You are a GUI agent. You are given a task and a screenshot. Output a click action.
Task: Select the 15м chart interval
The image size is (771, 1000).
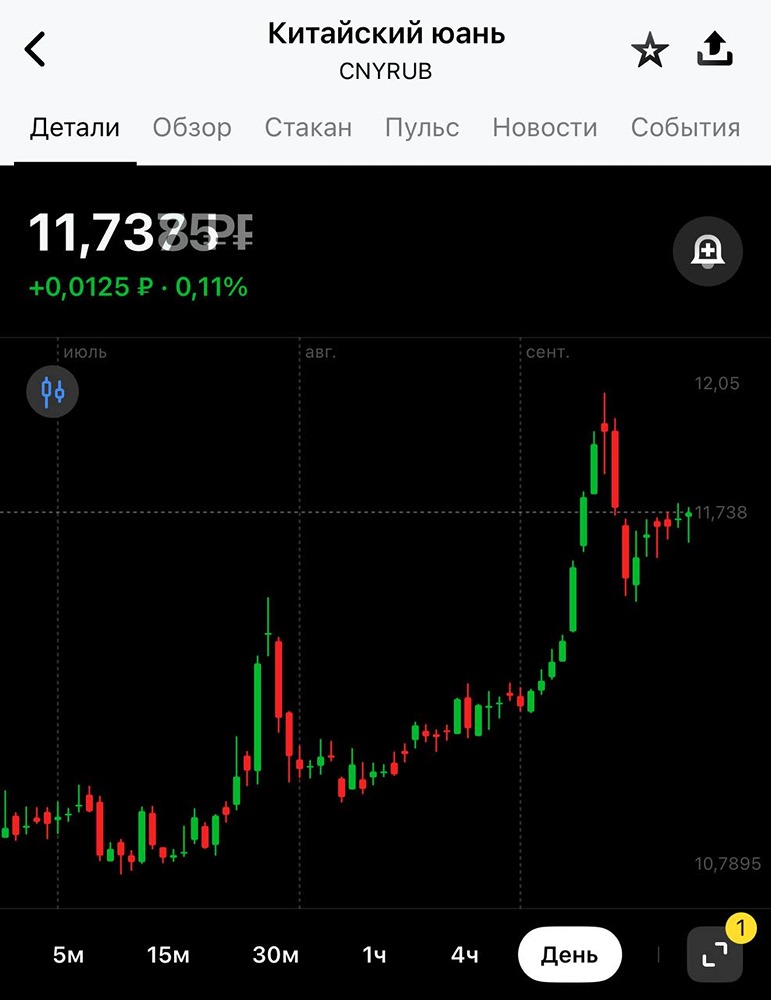(x=168, y=955)
